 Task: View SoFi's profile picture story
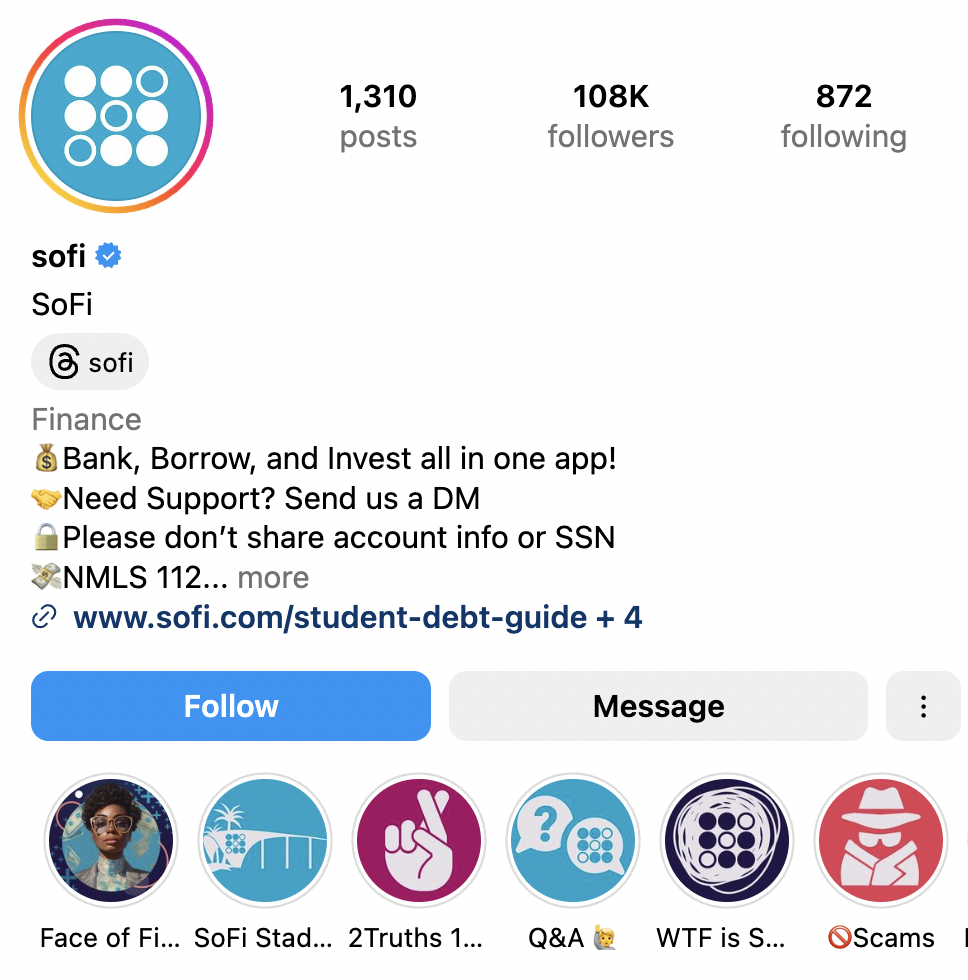[116, 116]
